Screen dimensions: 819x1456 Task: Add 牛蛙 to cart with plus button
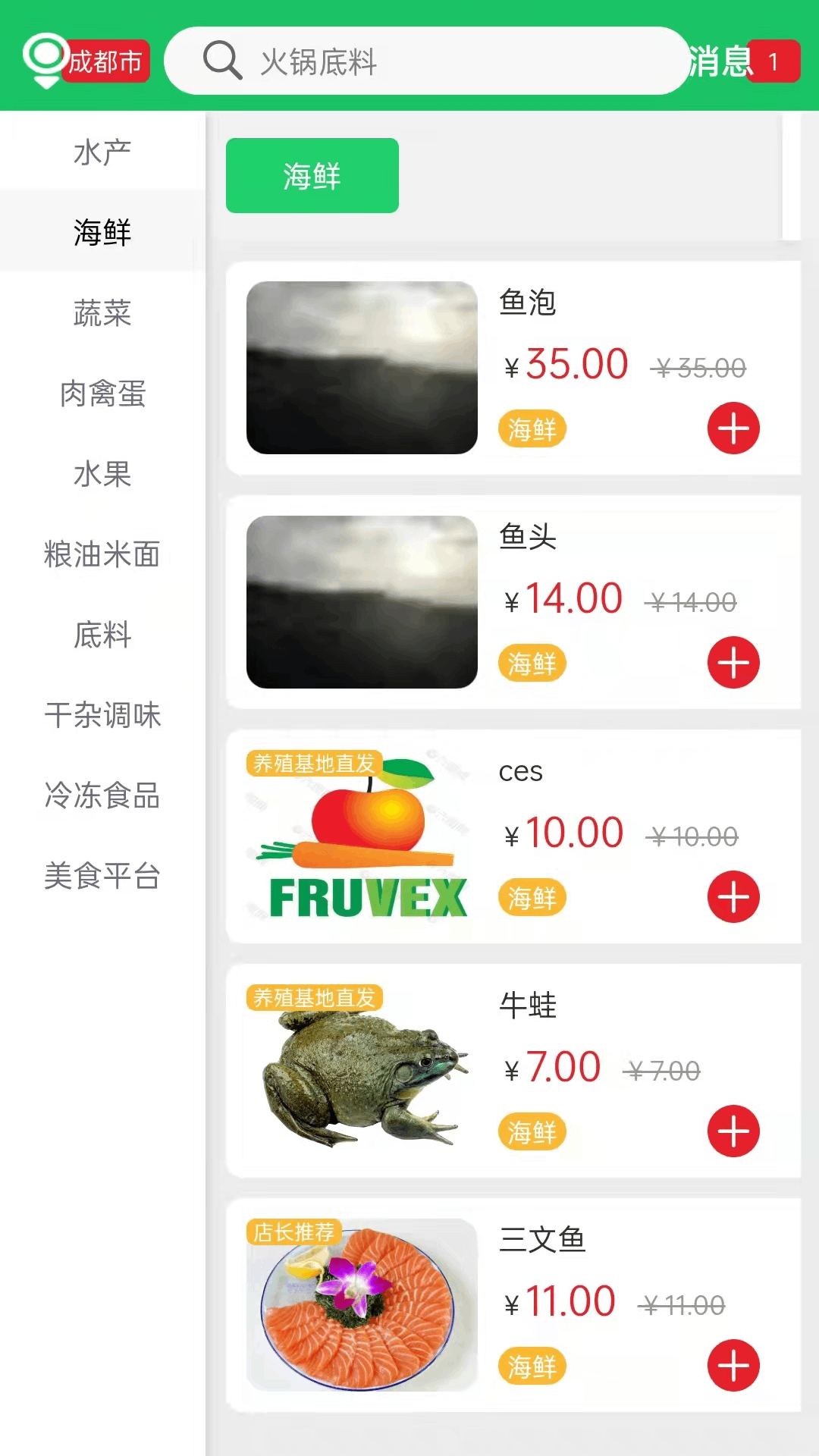[x=733, y=1131]
